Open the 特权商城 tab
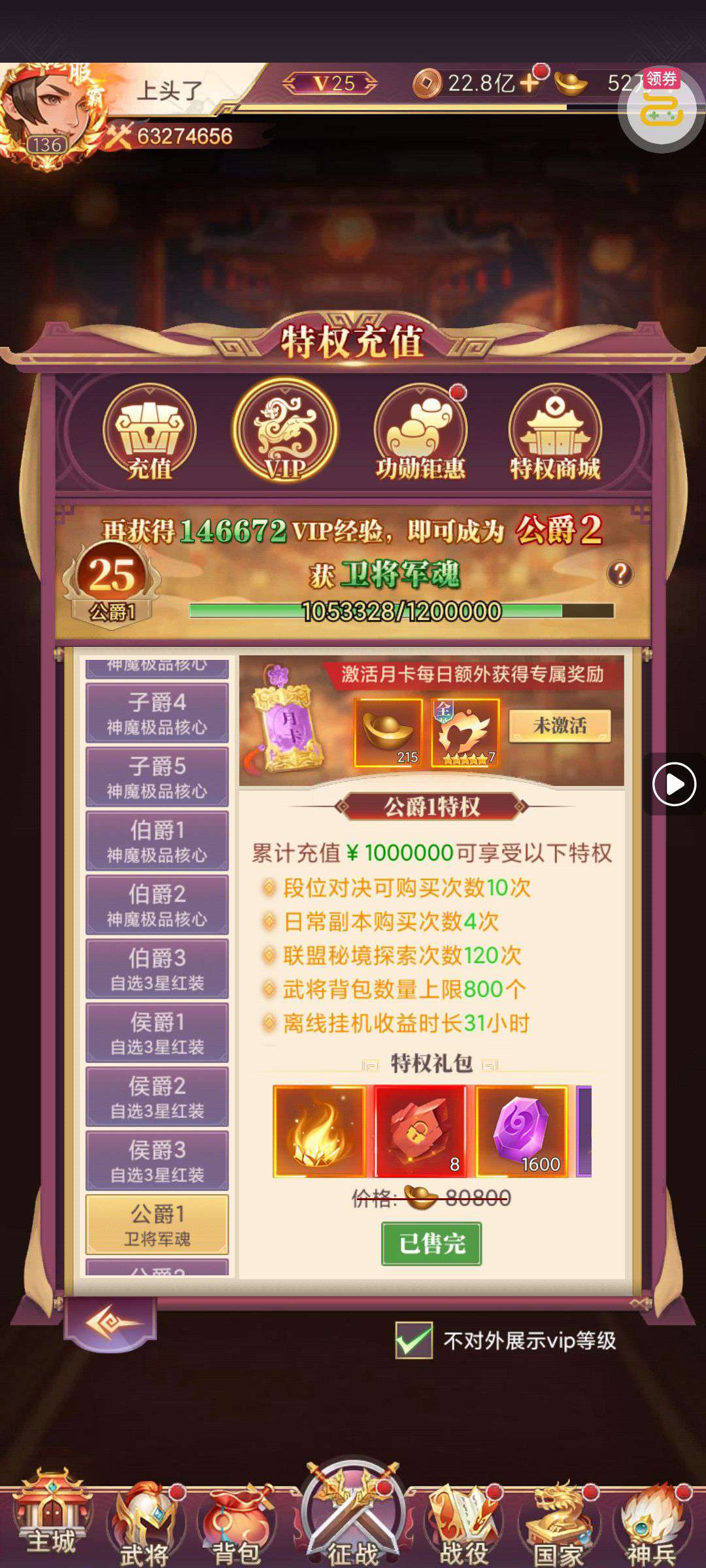706x1568 pixels. click(555, 433)
